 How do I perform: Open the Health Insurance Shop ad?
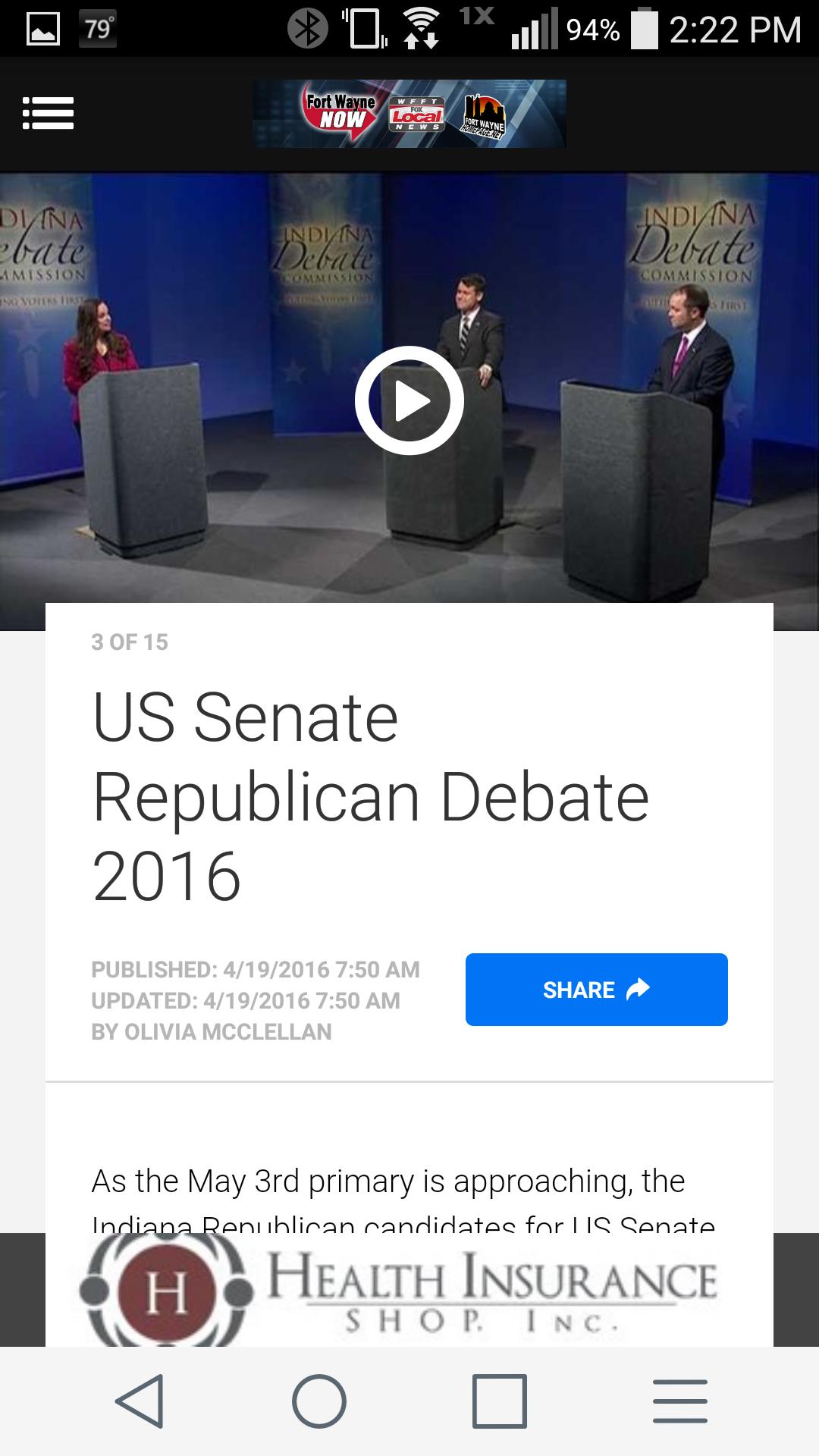tap(409, 1291)
